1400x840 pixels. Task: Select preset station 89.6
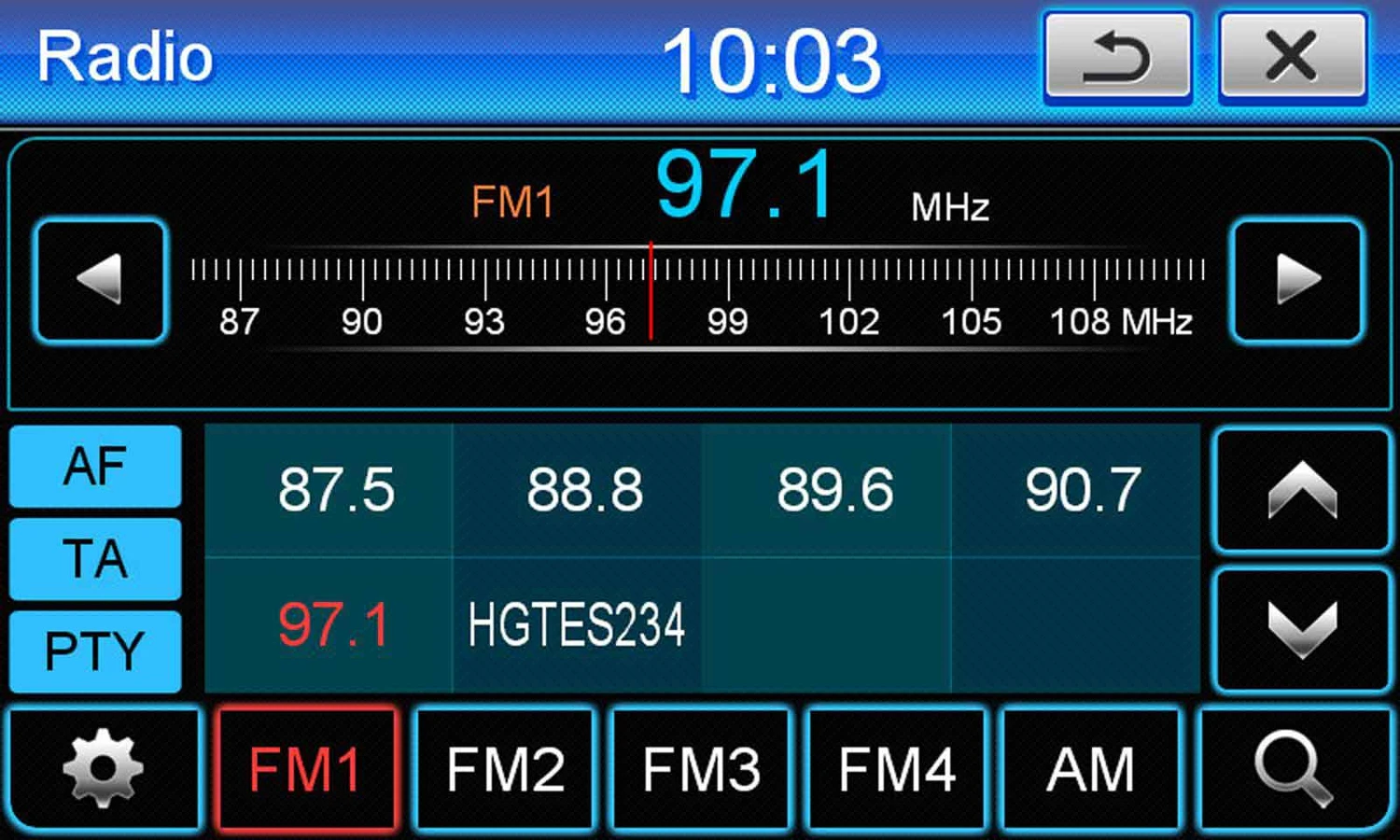coord(834,490)
